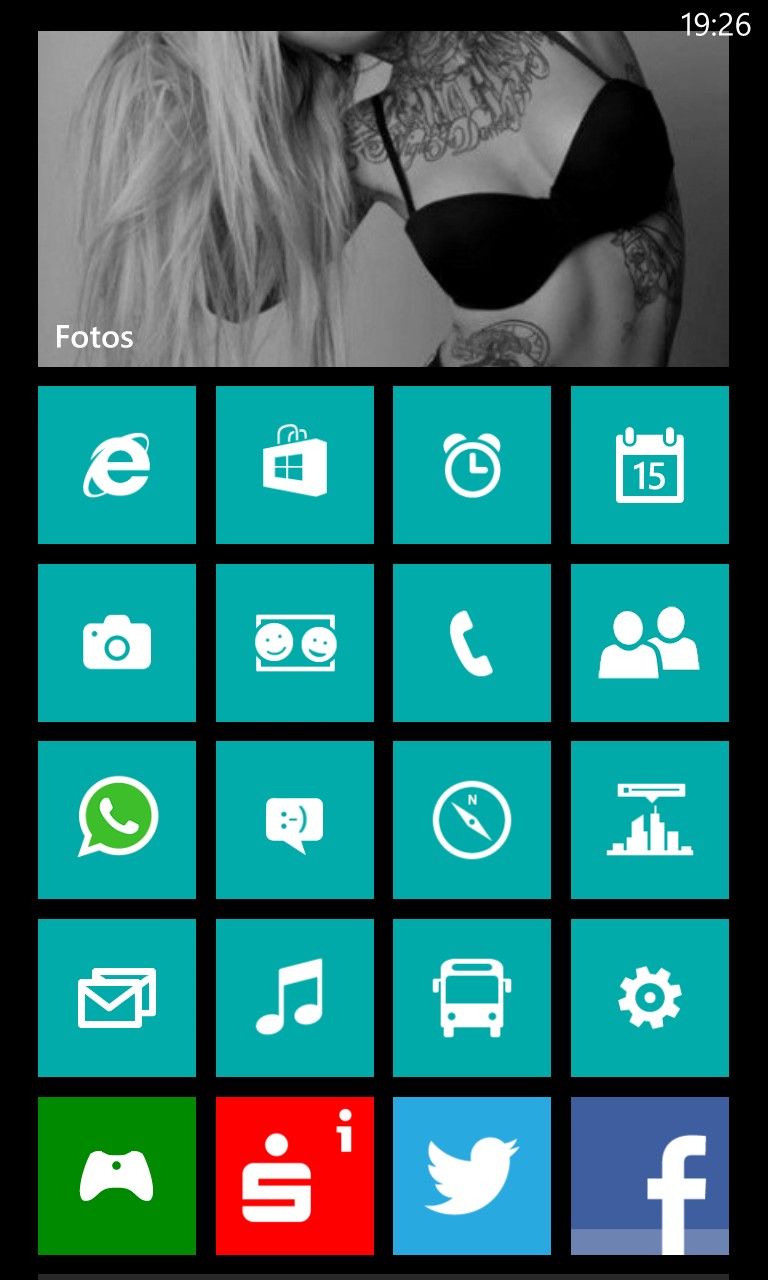Screen dimensions: 768x1280
Task: Open the messaging tile
Action: [295, 820]
